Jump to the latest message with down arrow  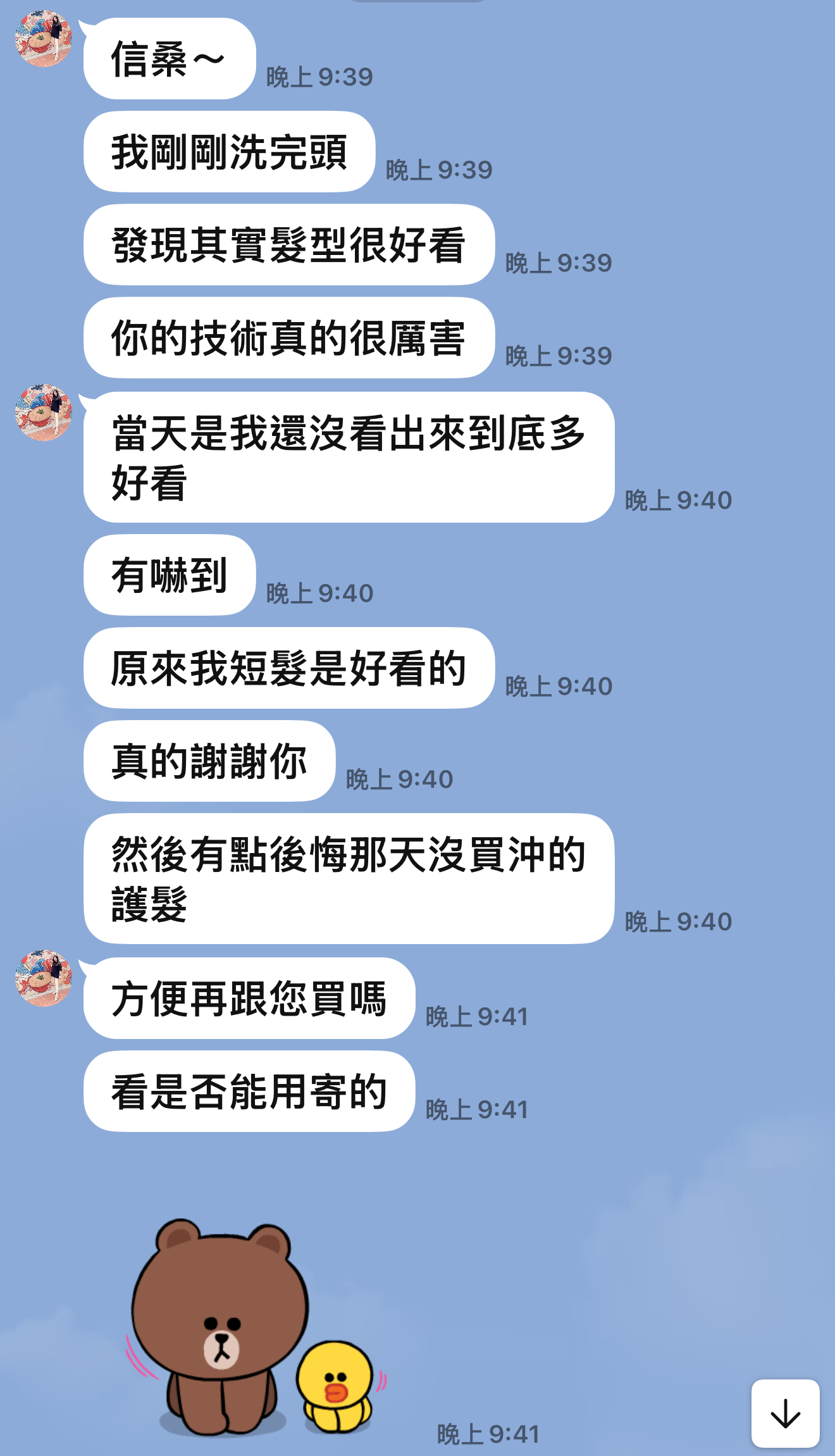785,1413
